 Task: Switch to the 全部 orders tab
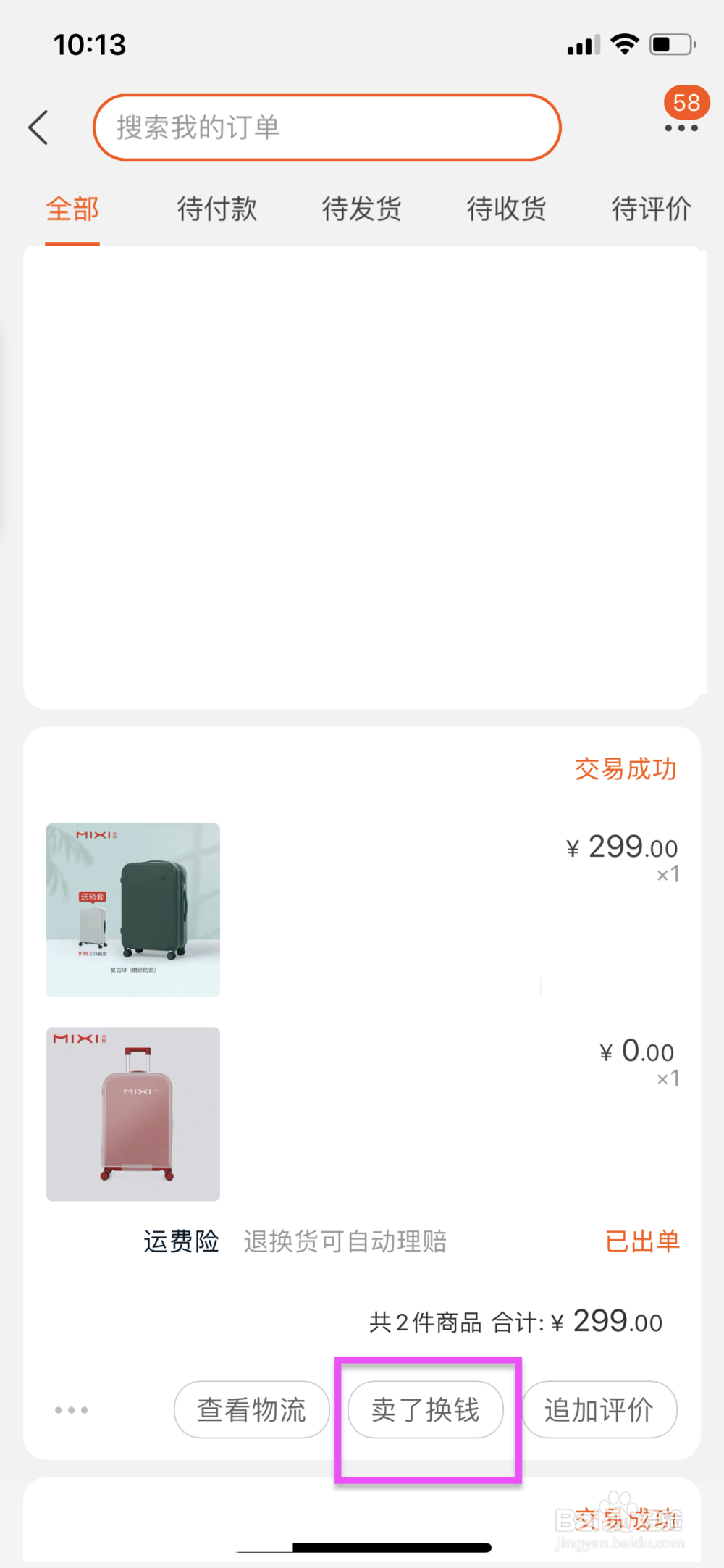click(72, 209)
